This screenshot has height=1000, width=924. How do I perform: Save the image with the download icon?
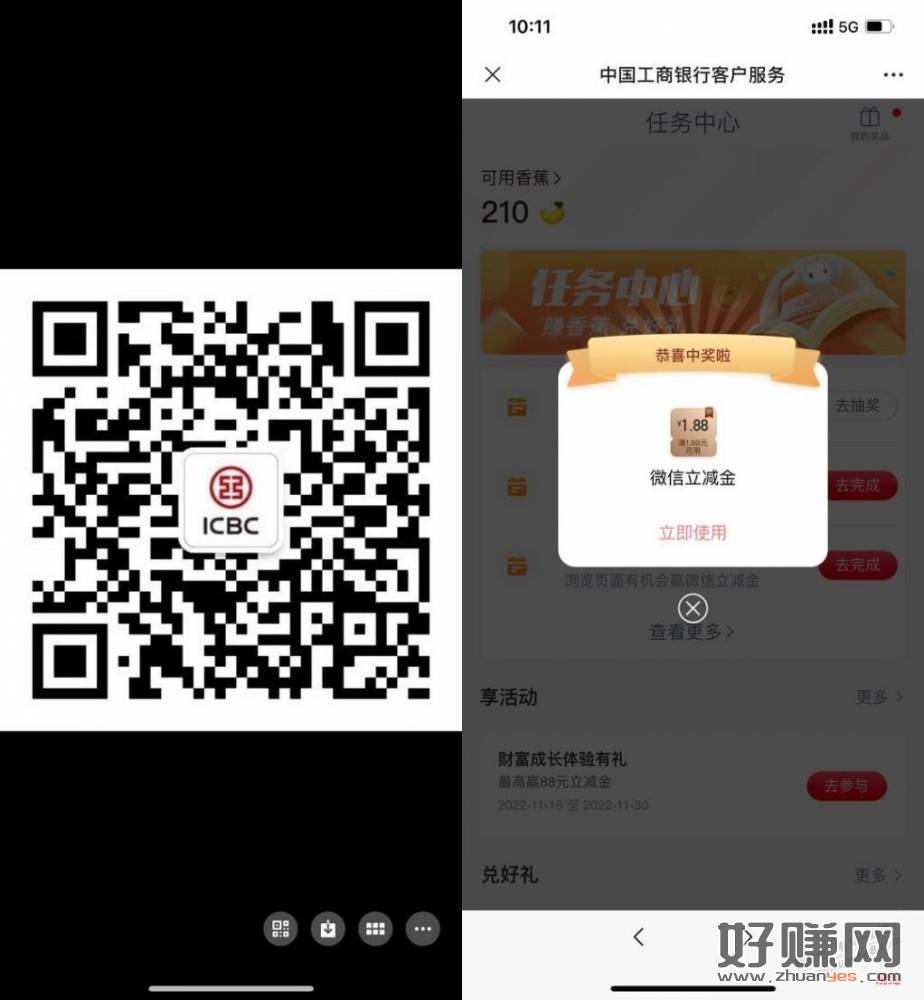[328, 929]
